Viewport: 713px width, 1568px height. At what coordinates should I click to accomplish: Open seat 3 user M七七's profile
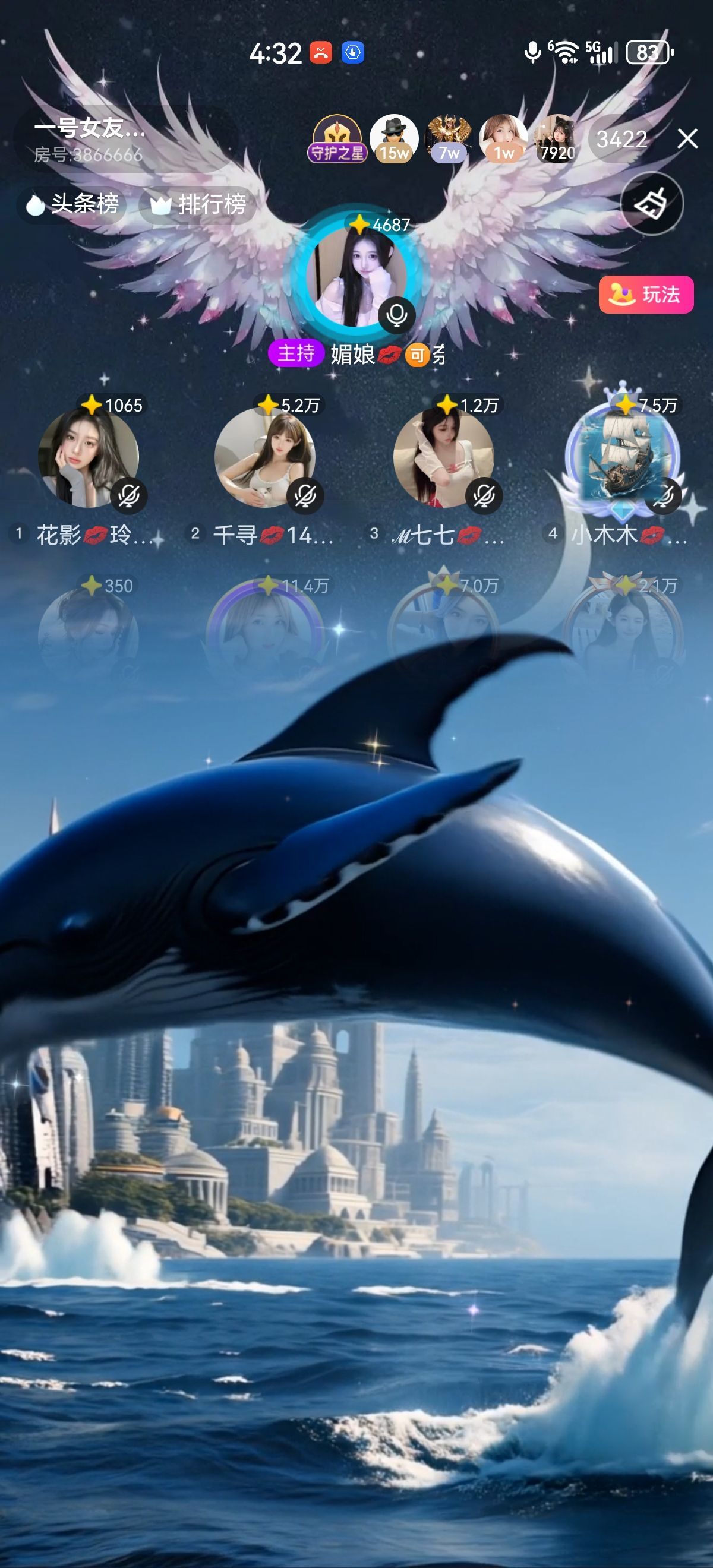[x=443, y=458]
